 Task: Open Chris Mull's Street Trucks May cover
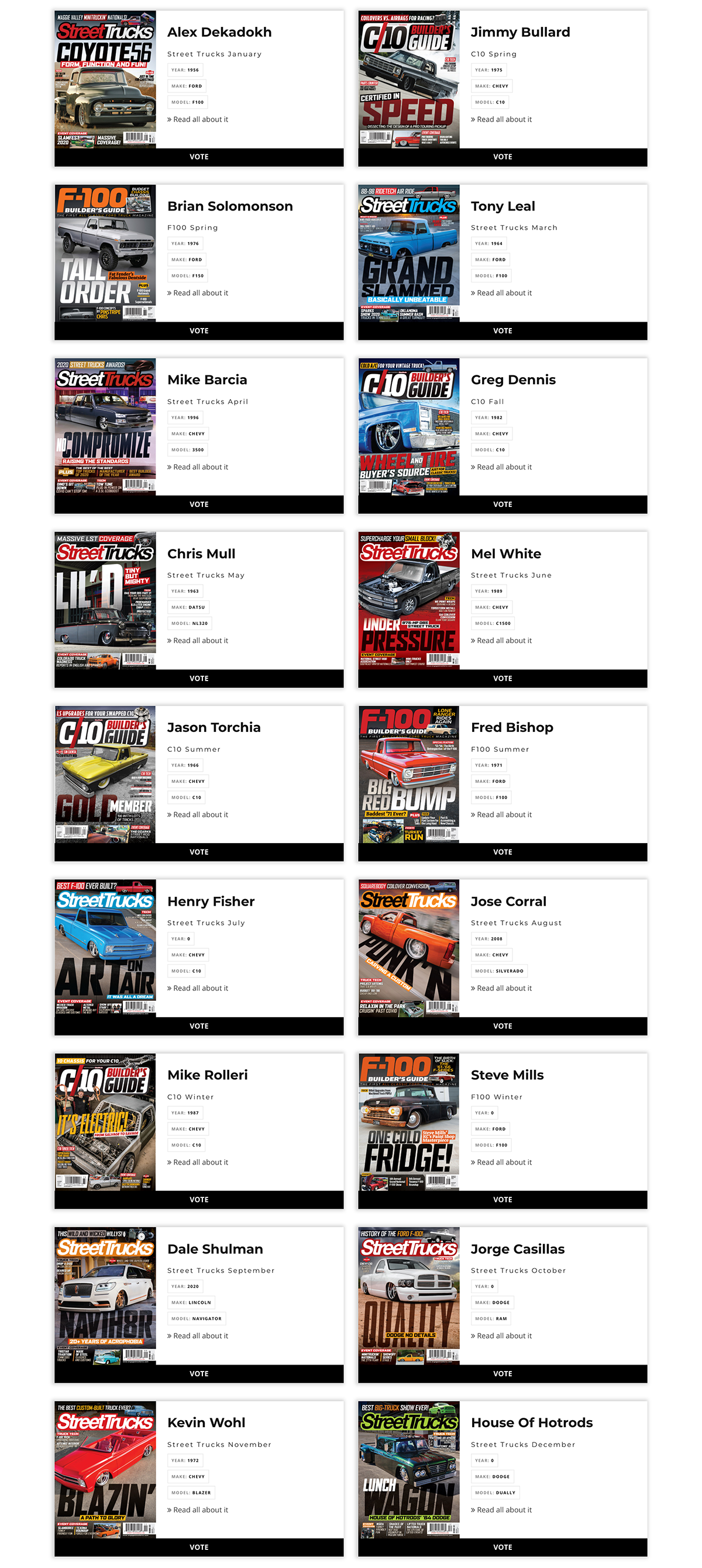pos(105,601)
